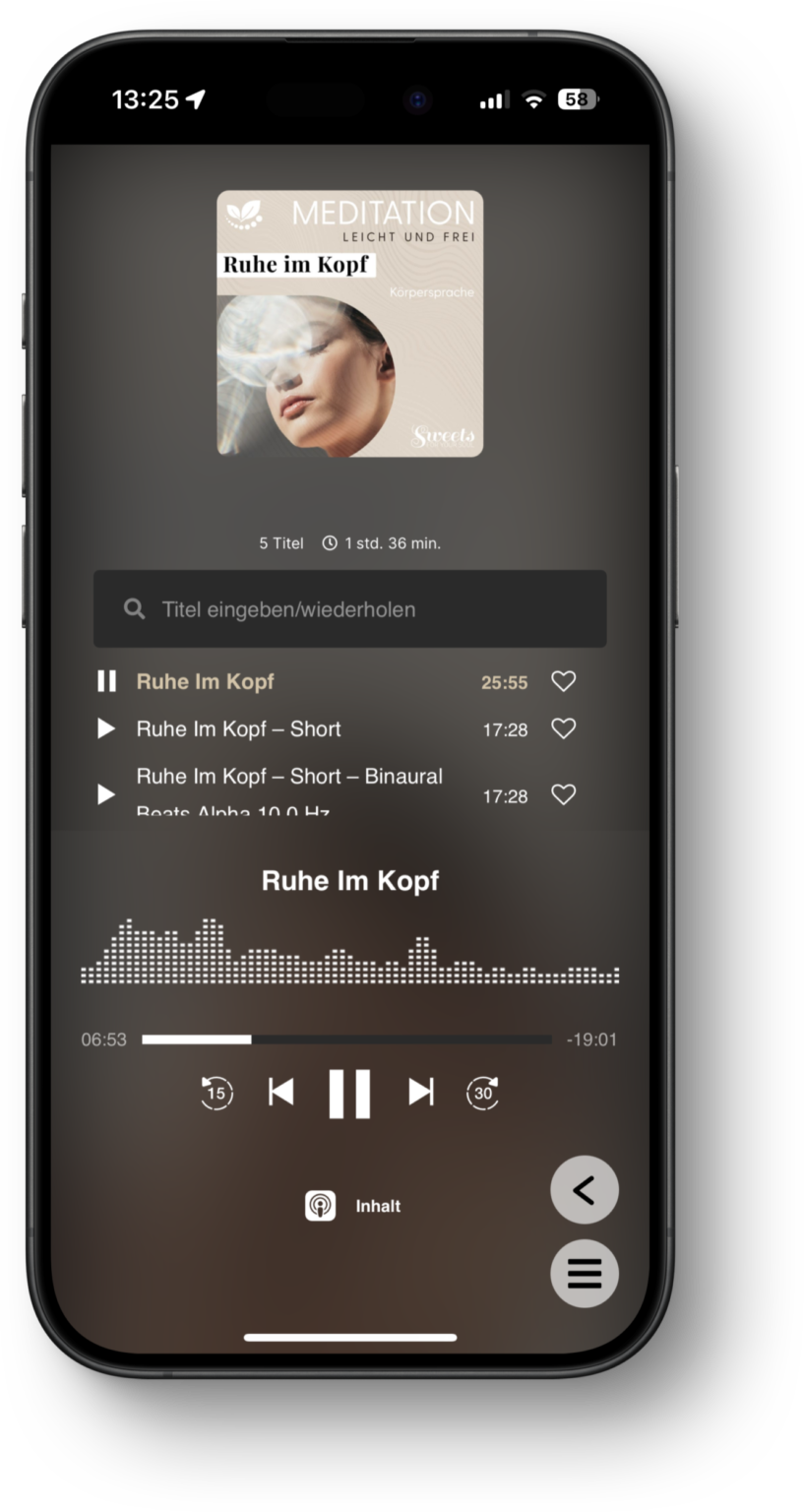Image resolution: width=804 pixels, height=1512 pixels.
Task: Heart the Binaural Beats Alpha track
Action: (x=563, y=795)
